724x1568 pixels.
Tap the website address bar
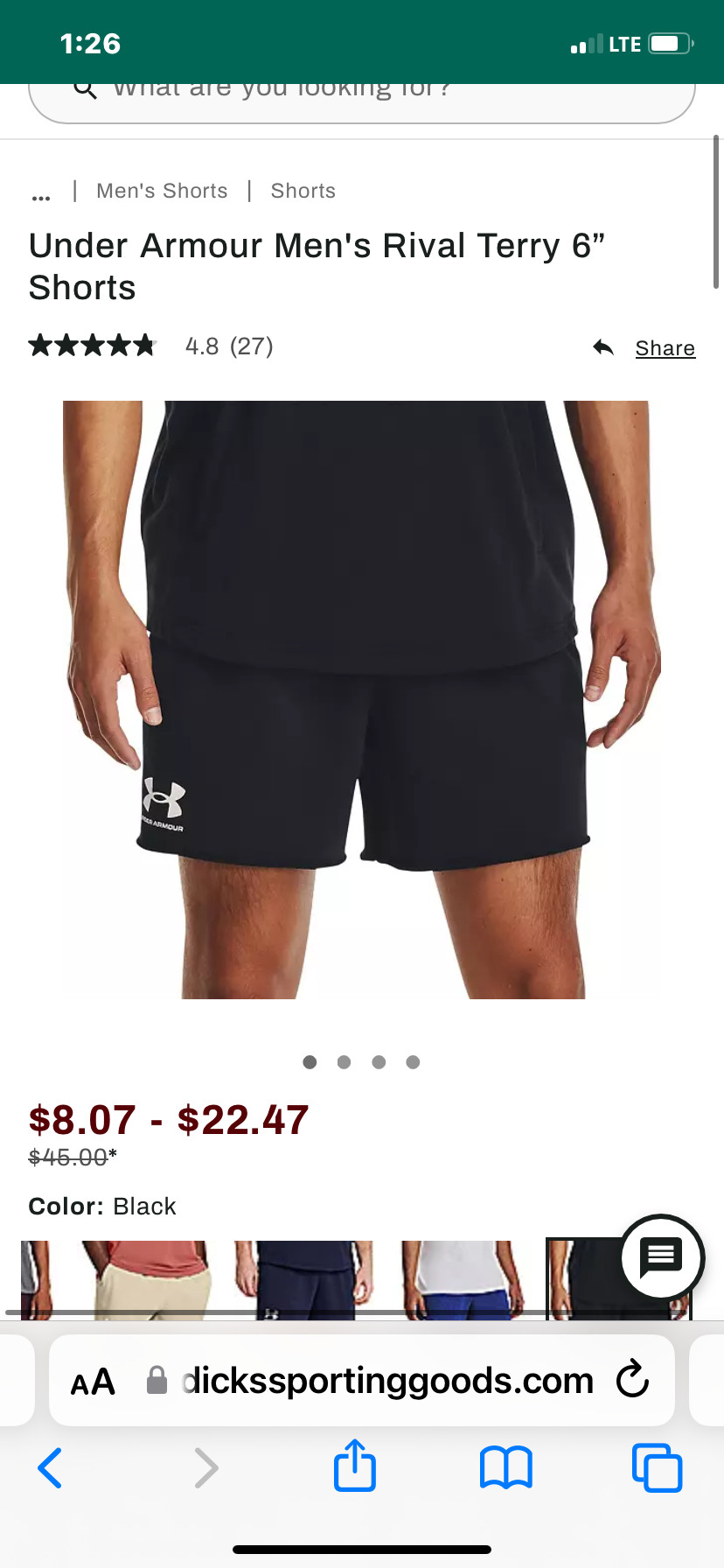coord(362,1381)
